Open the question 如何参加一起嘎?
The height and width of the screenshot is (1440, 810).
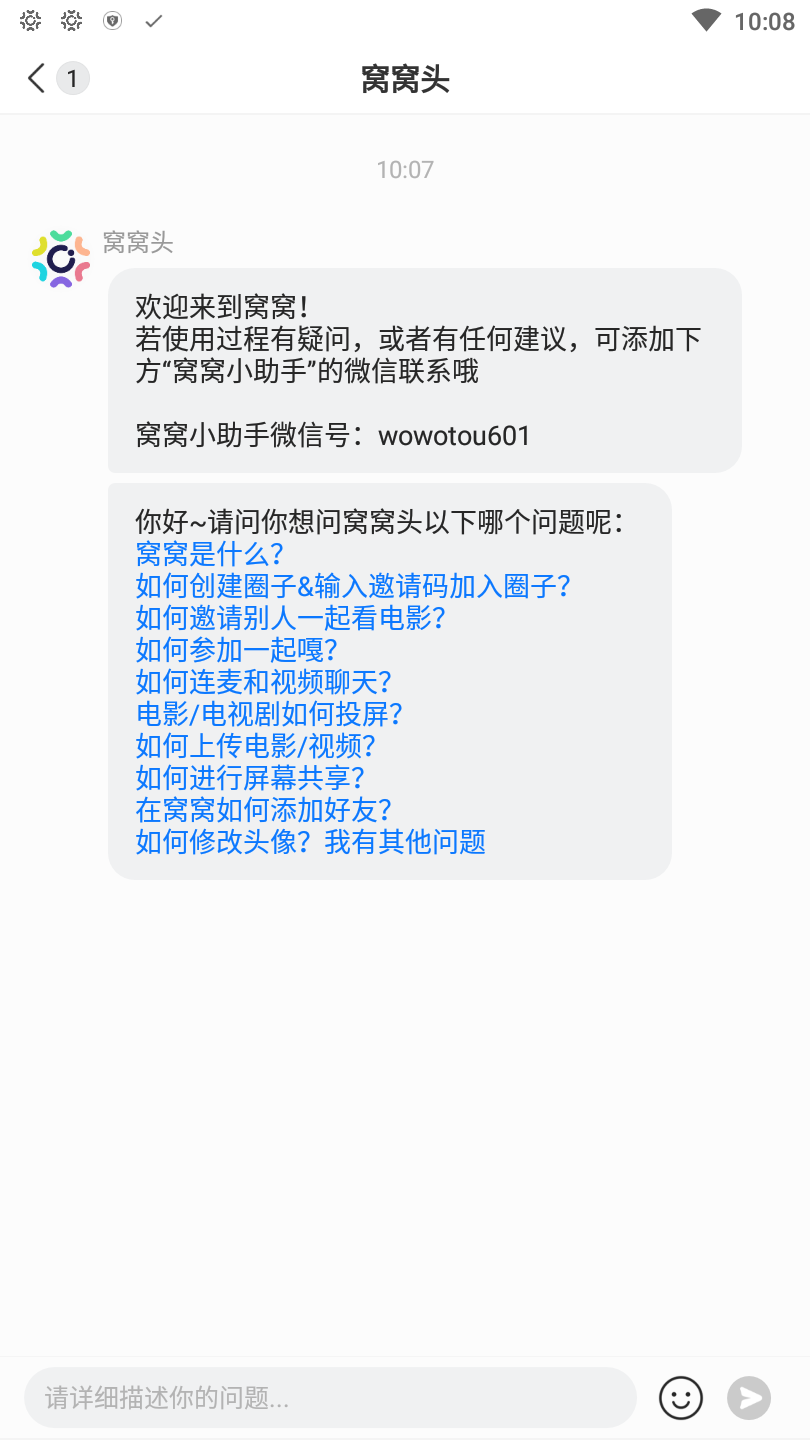point(236,651)
